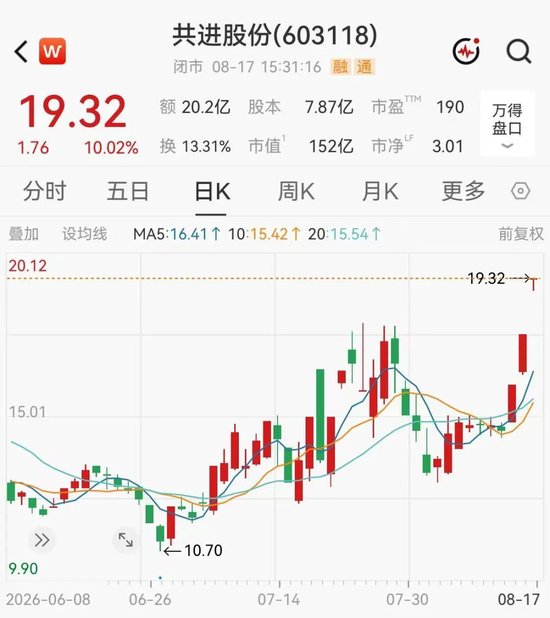
Task: Open chart settings hexagon icon
Action: point(520,191)
